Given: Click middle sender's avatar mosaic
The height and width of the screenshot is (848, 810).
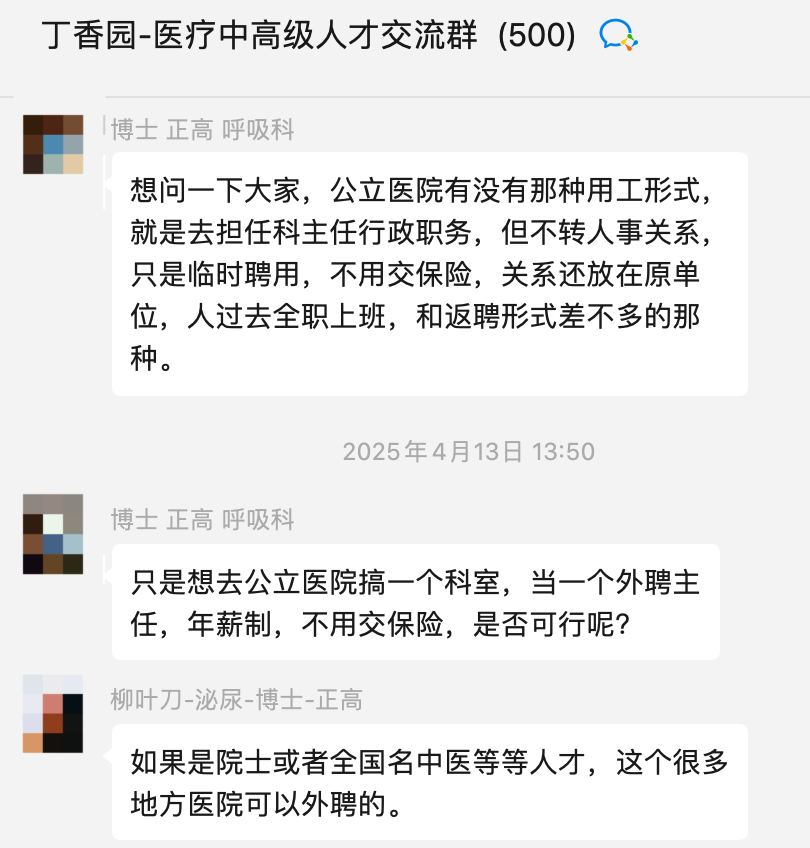Looking at the screenshot, I should click(52, 535).
